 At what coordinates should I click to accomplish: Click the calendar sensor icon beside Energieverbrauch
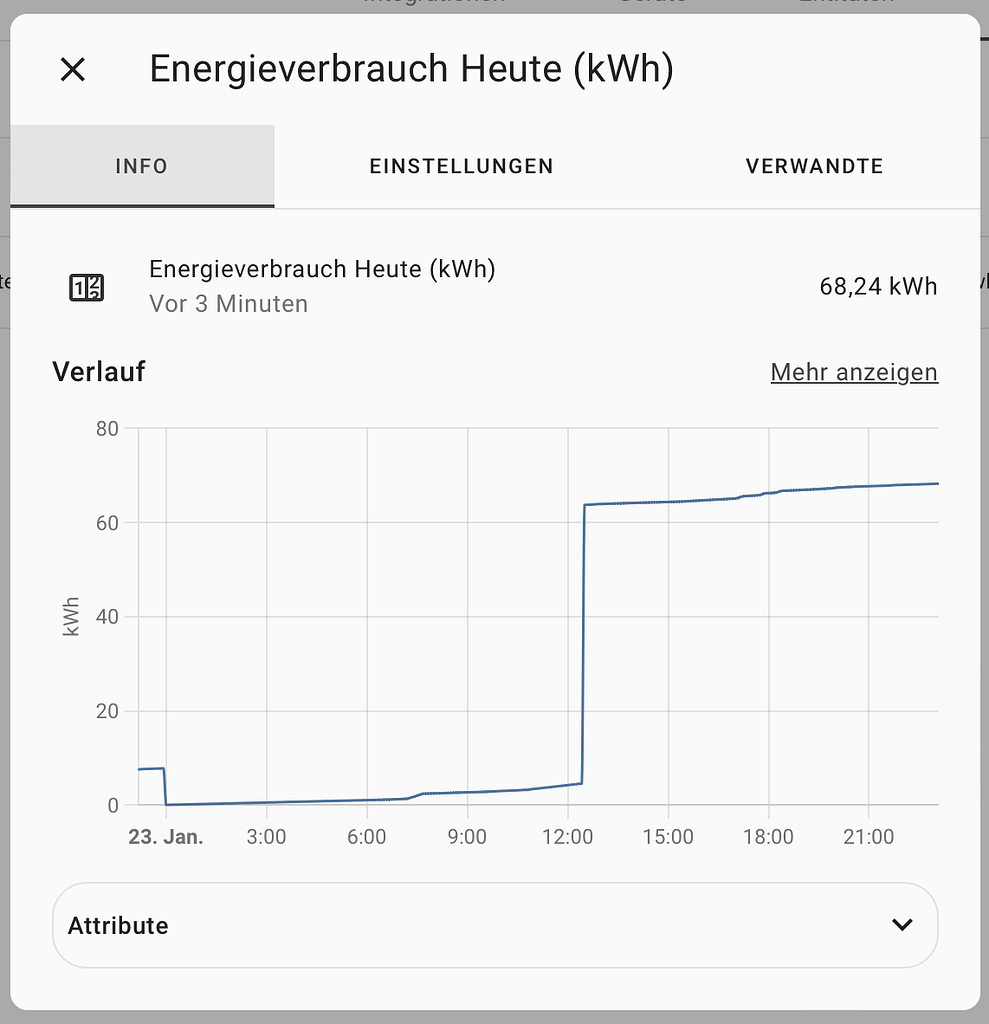tap(86, 286)
